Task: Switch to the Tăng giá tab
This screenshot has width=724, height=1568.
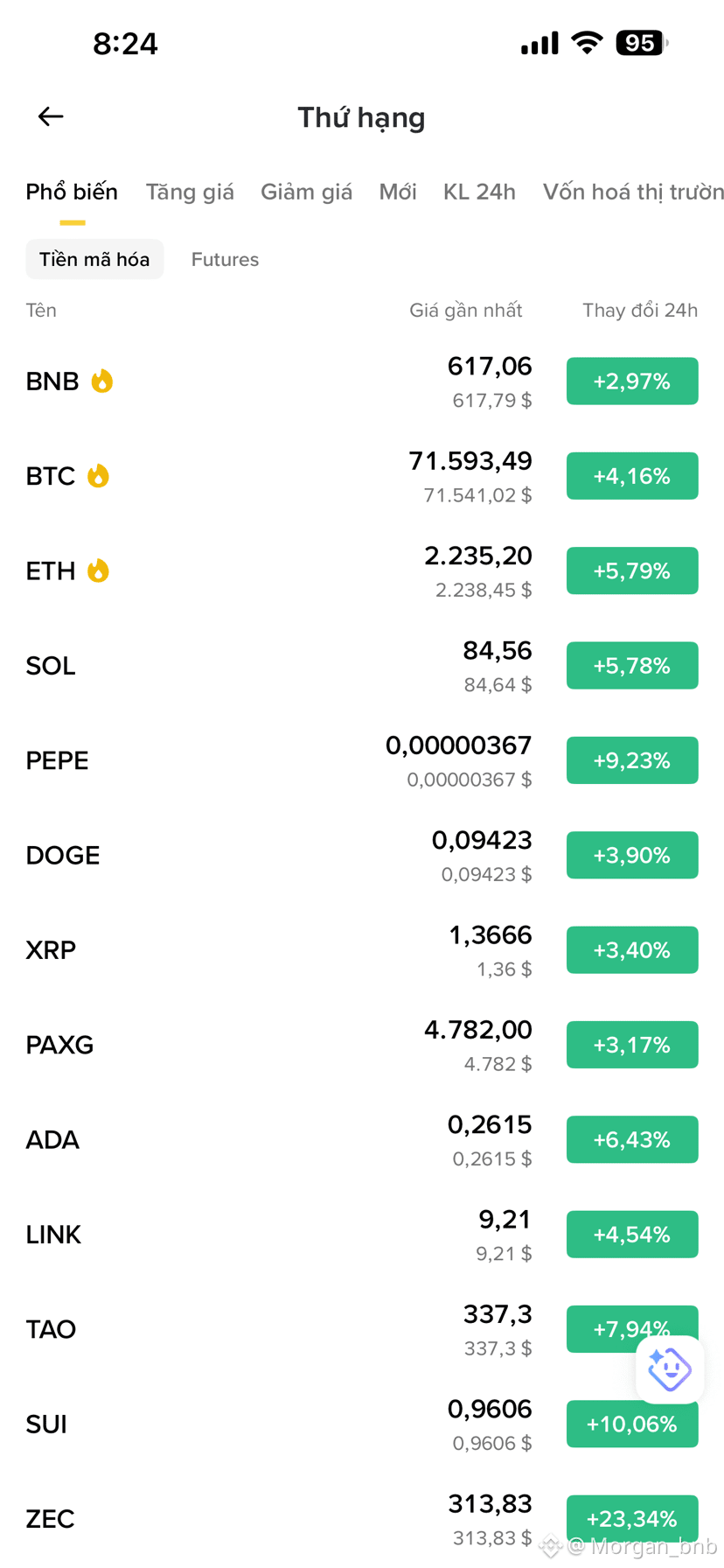Action: pos(190,192)
